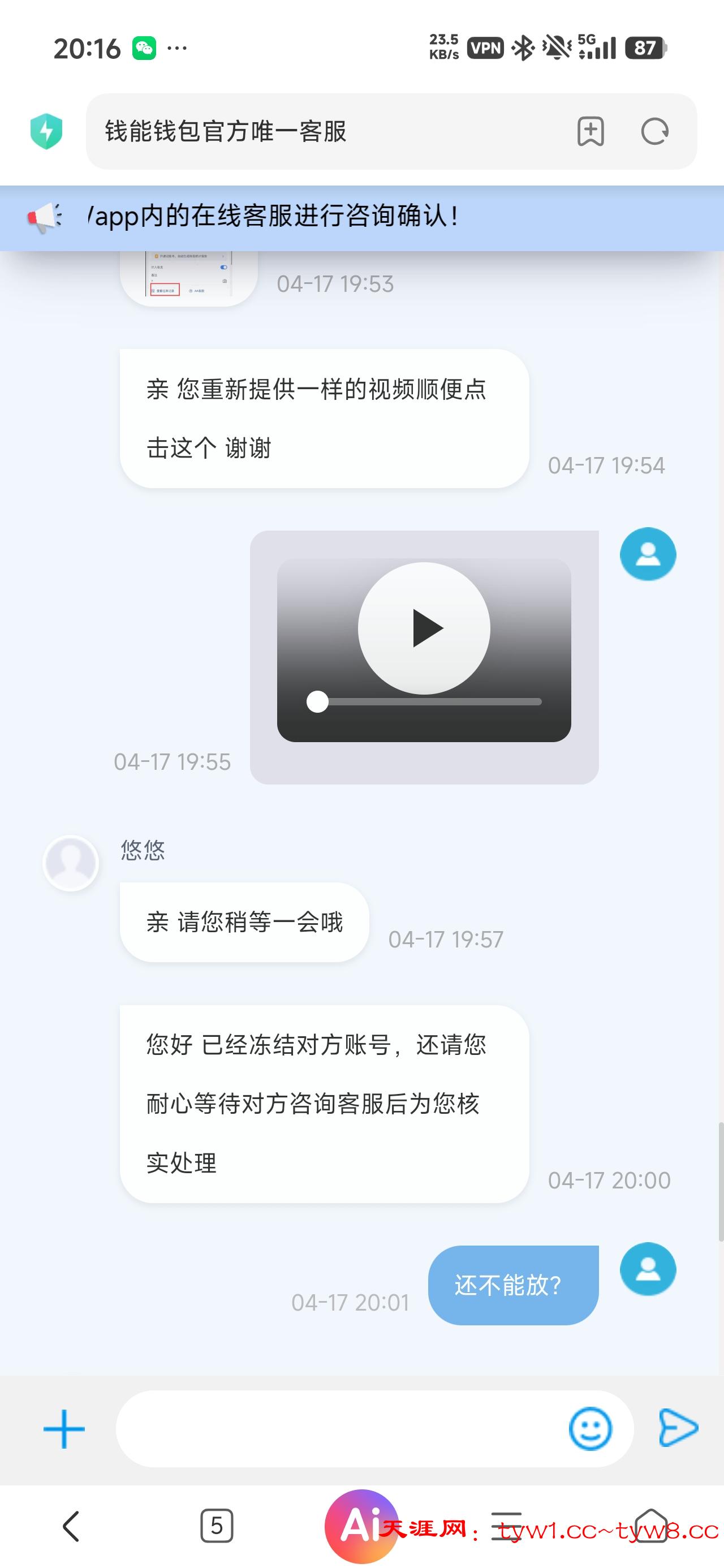Image resolution: width=724 pixels, height=1568 pixels.
Task: Open the emoji picker
Action: click(589, 1429)
